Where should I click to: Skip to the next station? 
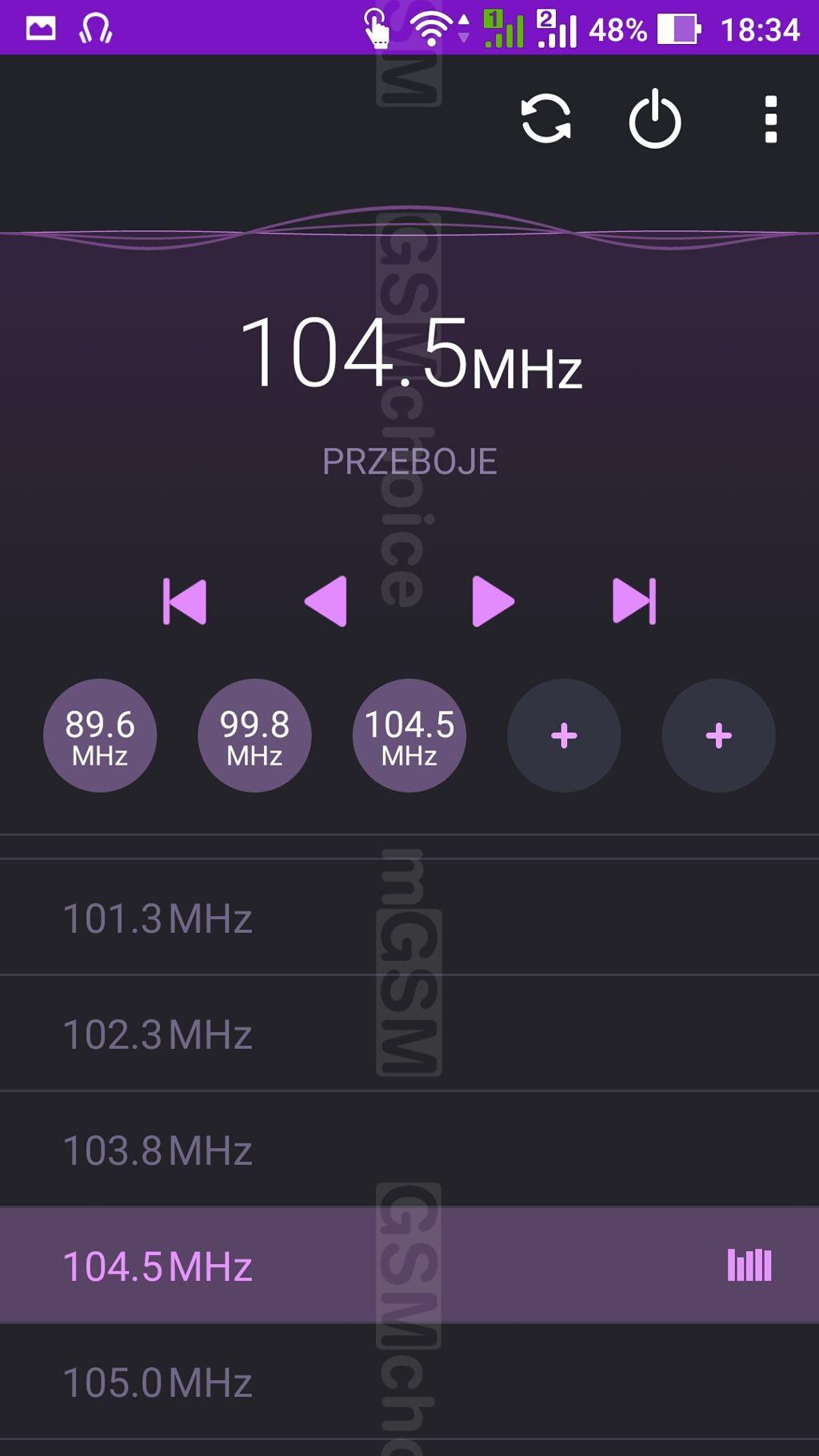634,601
